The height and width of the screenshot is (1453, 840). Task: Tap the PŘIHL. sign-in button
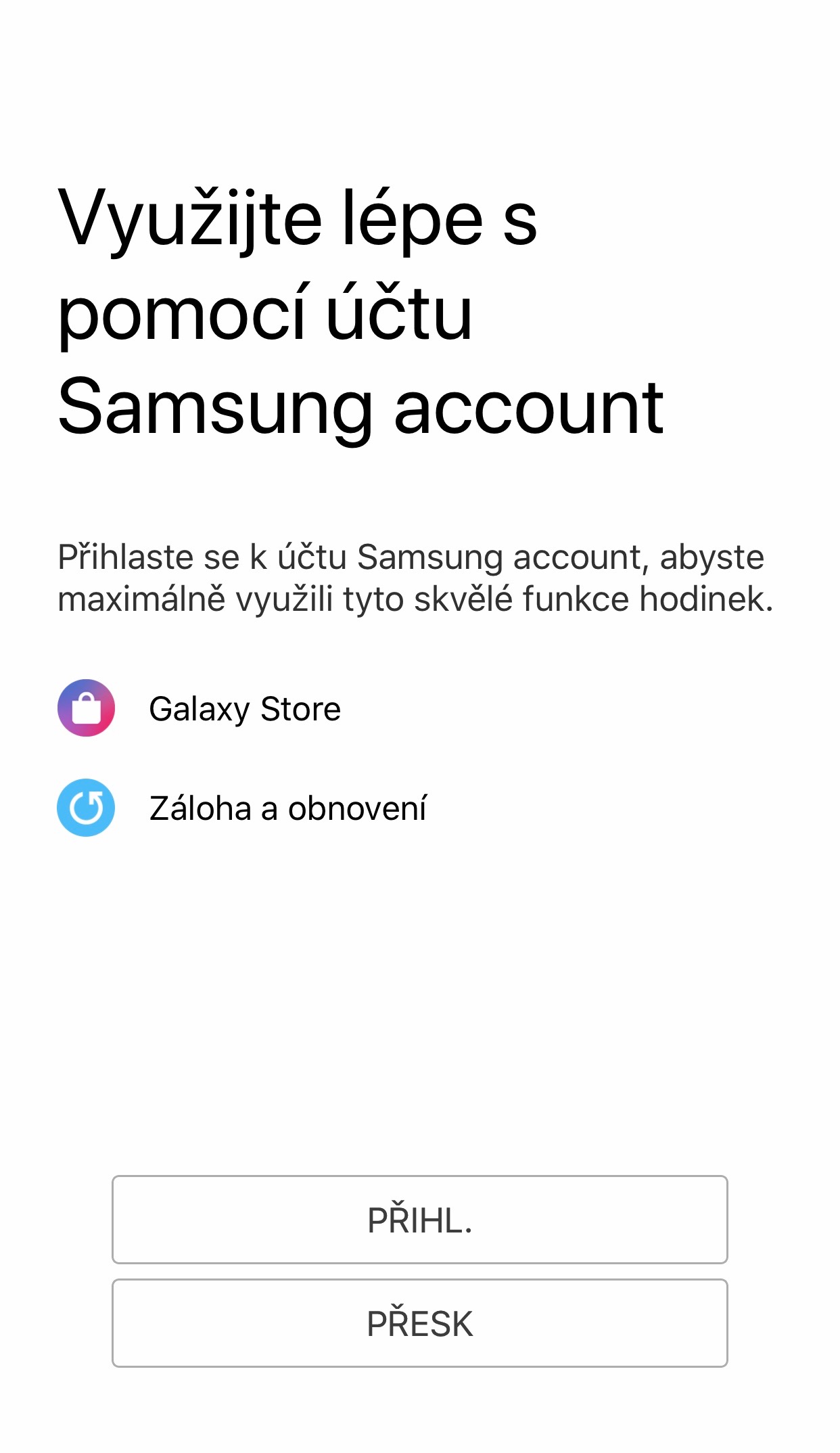[419, 1219]
